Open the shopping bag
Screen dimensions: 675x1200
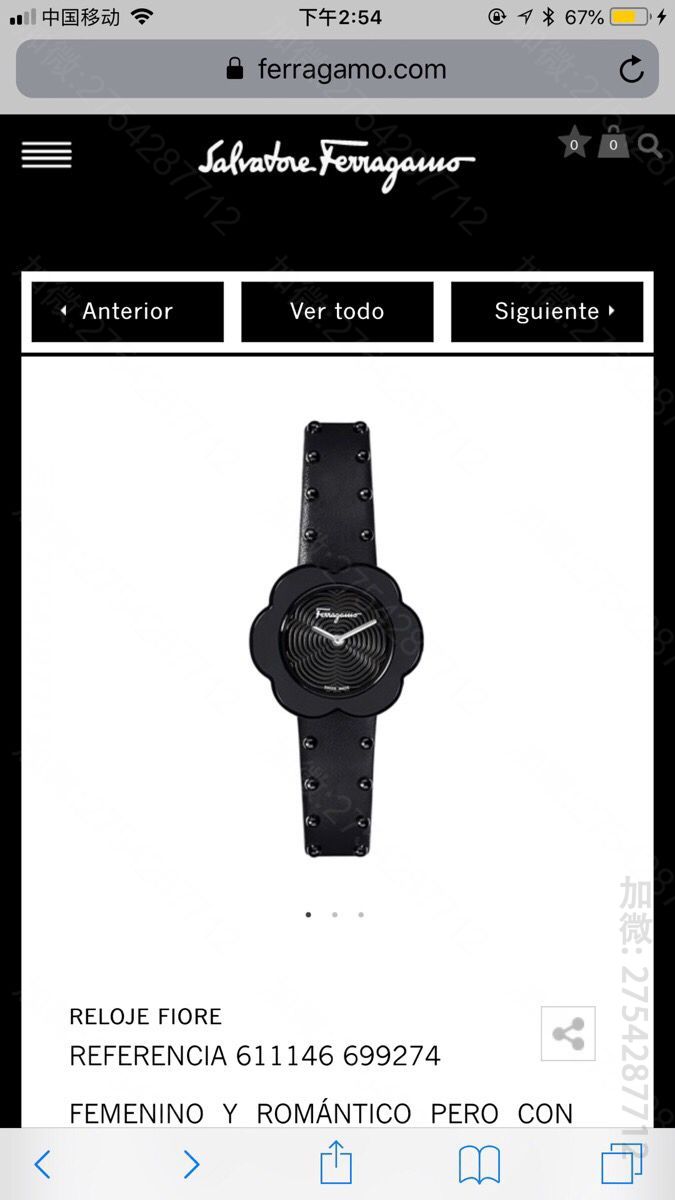[613, 143]
